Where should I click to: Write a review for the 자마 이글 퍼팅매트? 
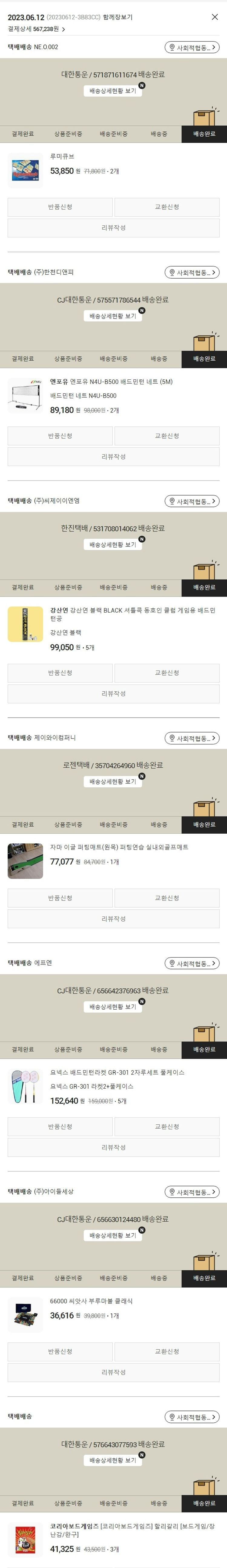tap(113, 918)
